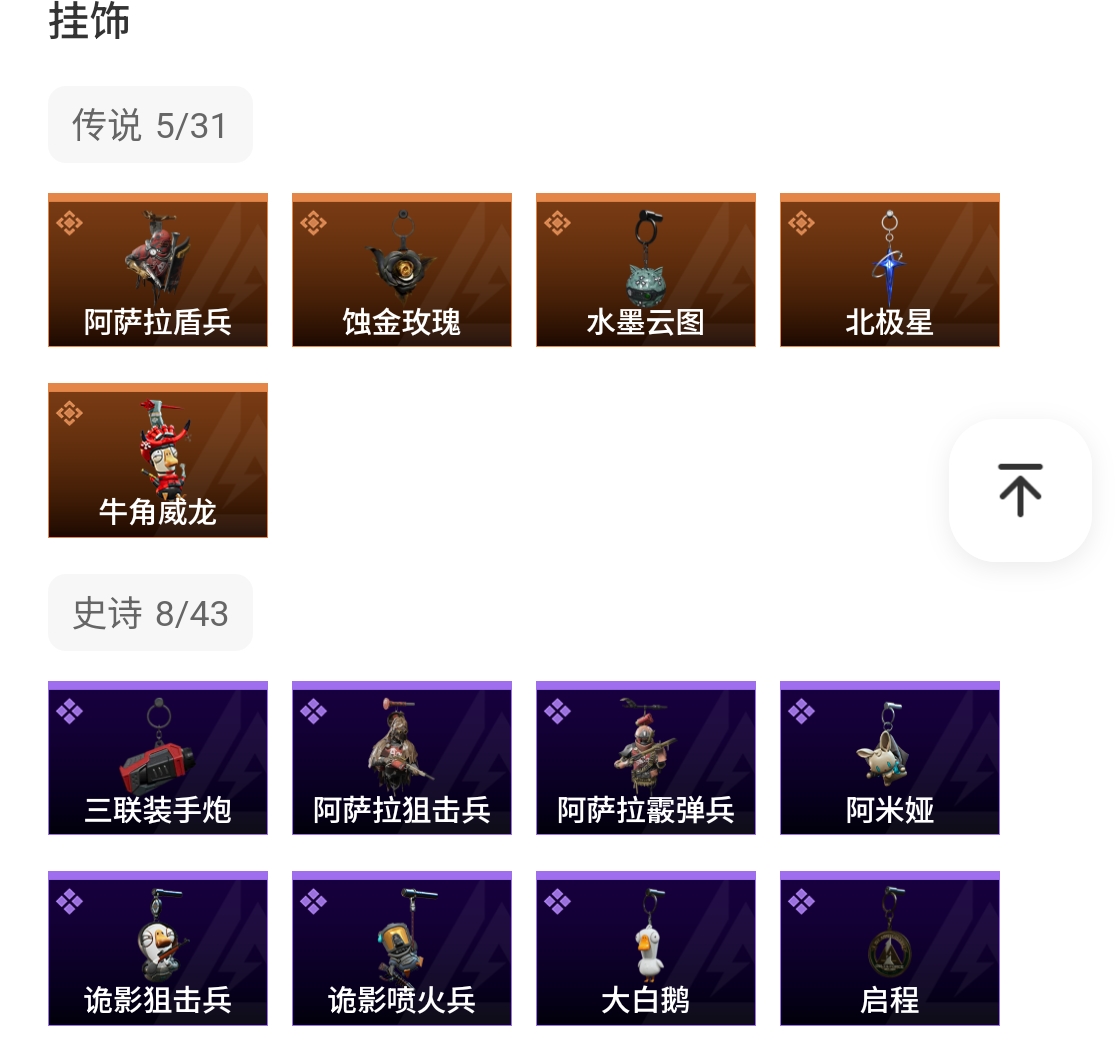View the 水墨云图 charm

click(x=646, y=270)
